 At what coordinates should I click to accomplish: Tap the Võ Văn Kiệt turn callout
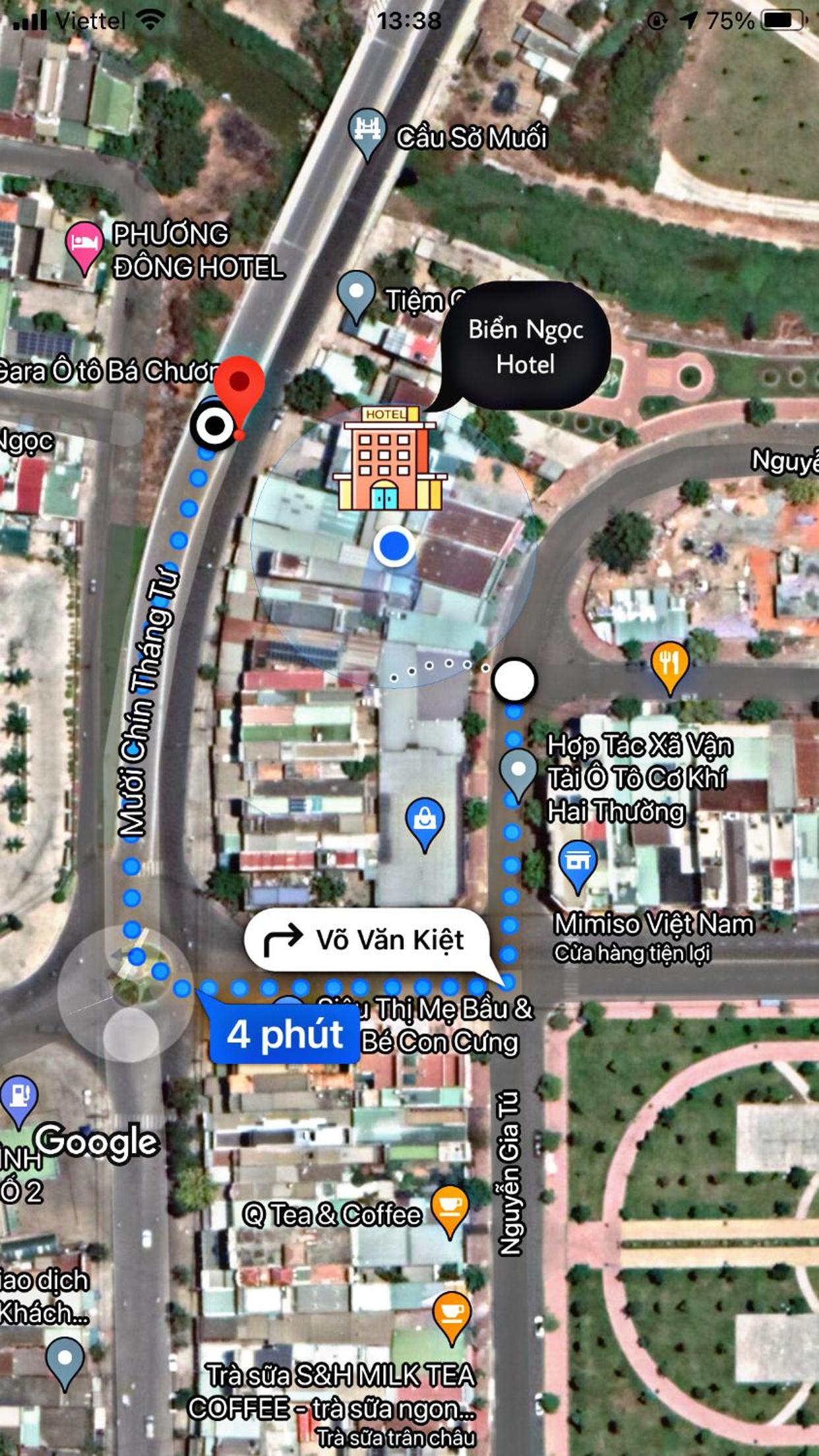click(x=367, y=939)
